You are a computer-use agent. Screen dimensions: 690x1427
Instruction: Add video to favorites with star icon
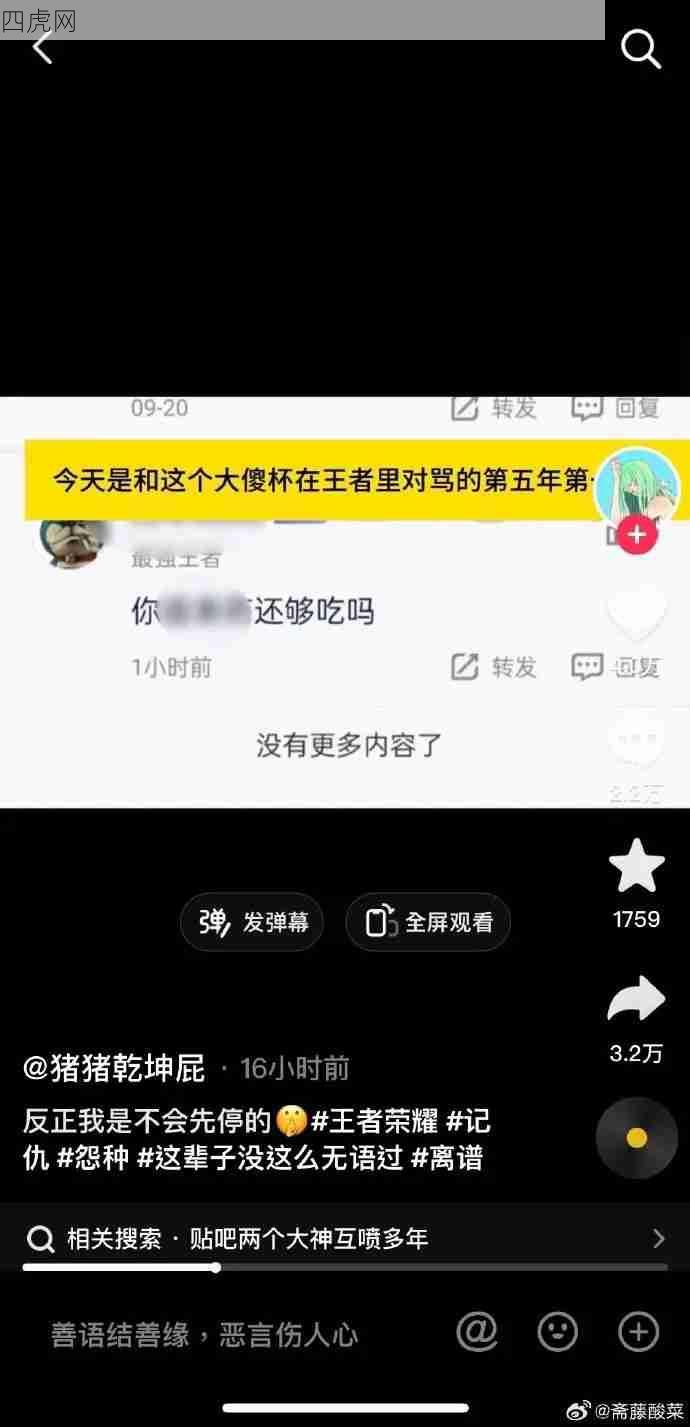[636, 866]
